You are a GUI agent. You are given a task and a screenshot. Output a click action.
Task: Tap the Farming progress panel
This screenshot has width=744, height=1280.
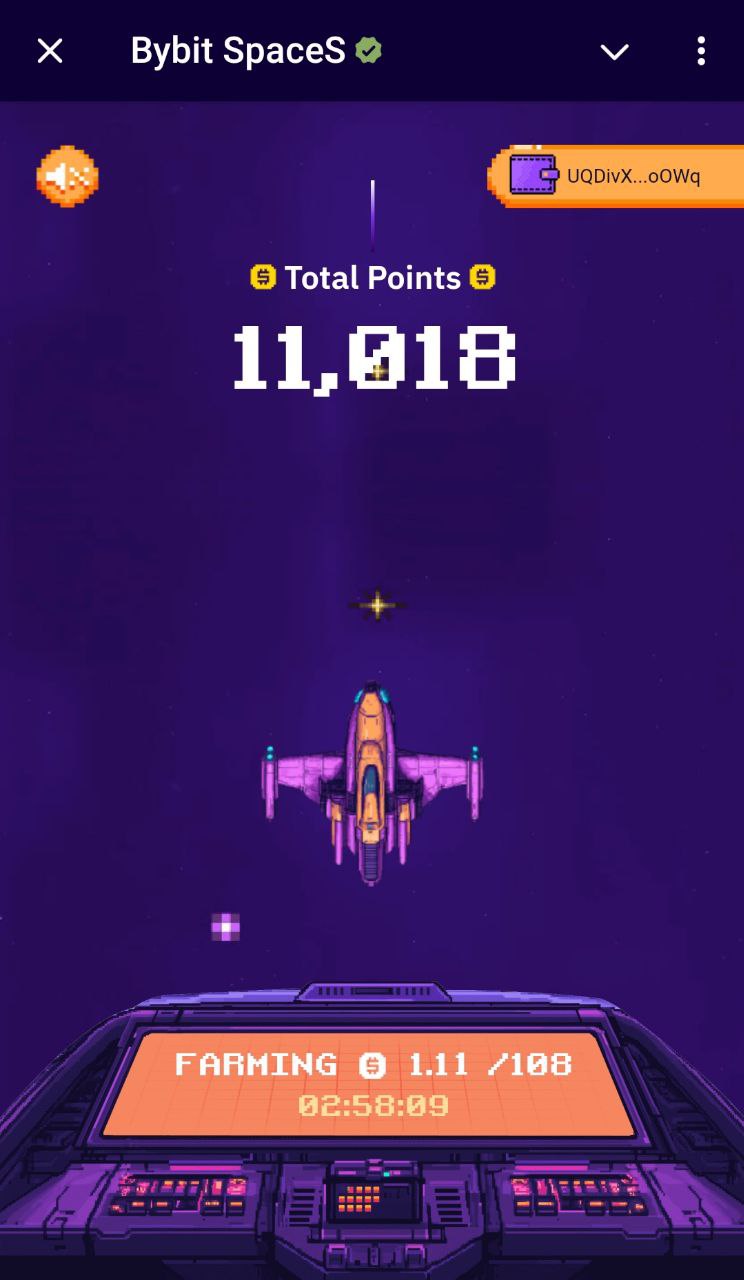372,1083
